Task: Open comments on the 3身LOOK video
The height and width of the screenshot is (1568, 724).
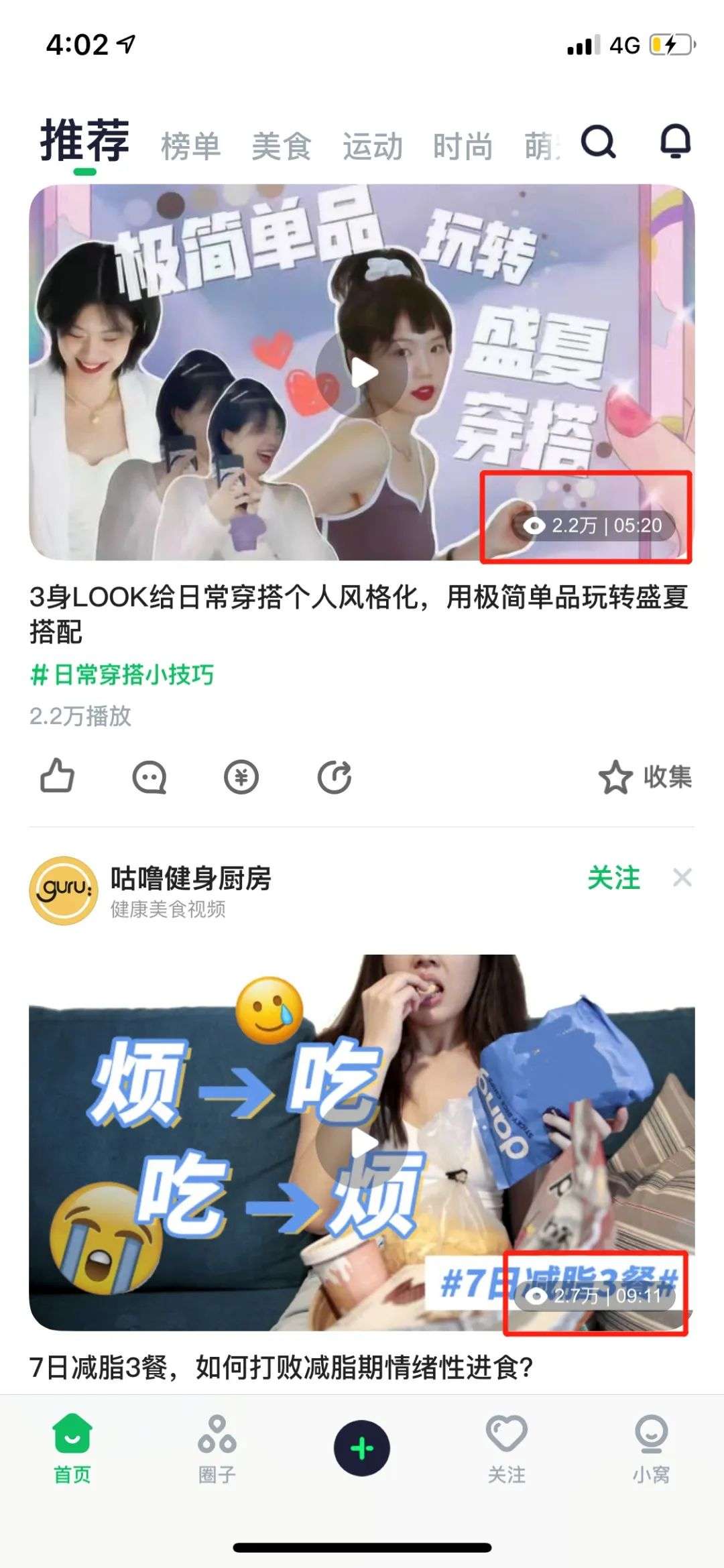Action: click(149, 778)
